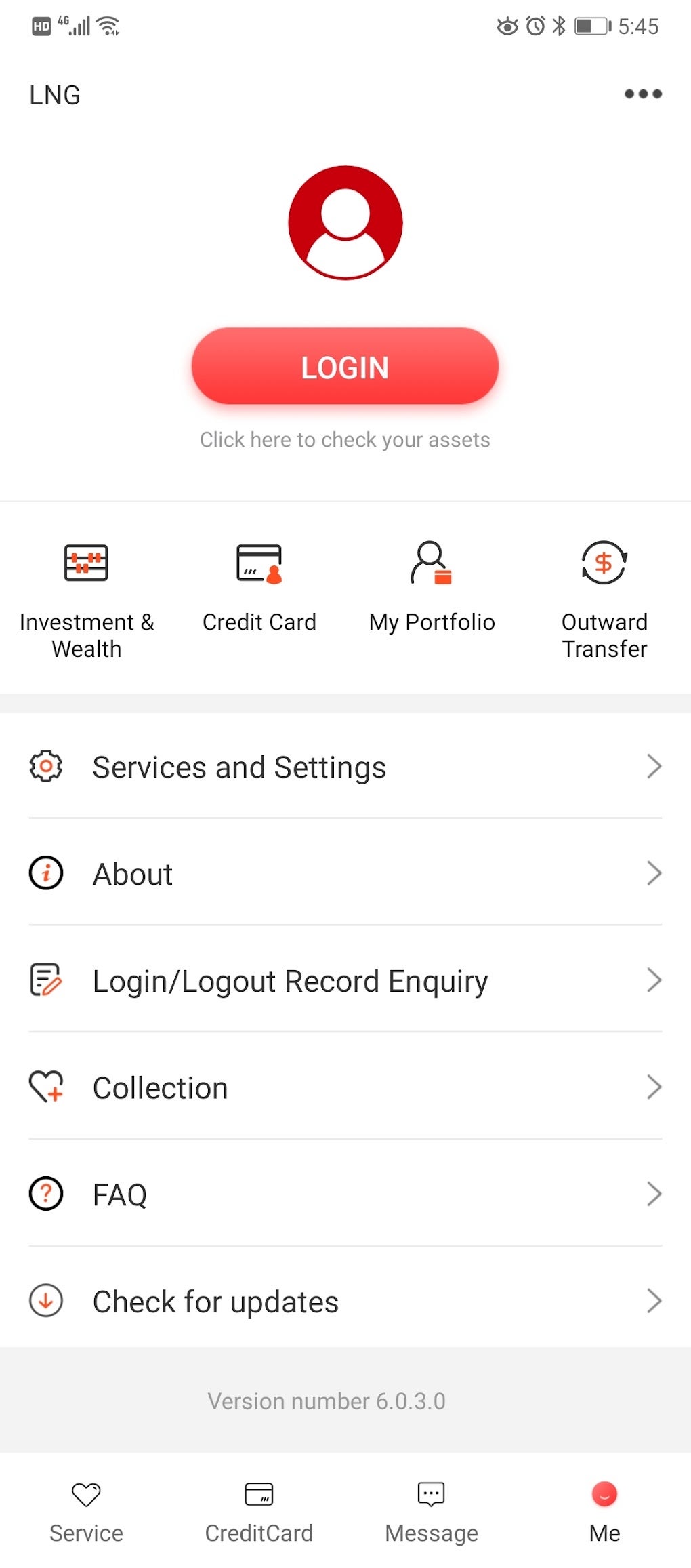Open the three-dot overflow menu
Viewport: 691px width, 1568px height.
click(x=641, y=94)
